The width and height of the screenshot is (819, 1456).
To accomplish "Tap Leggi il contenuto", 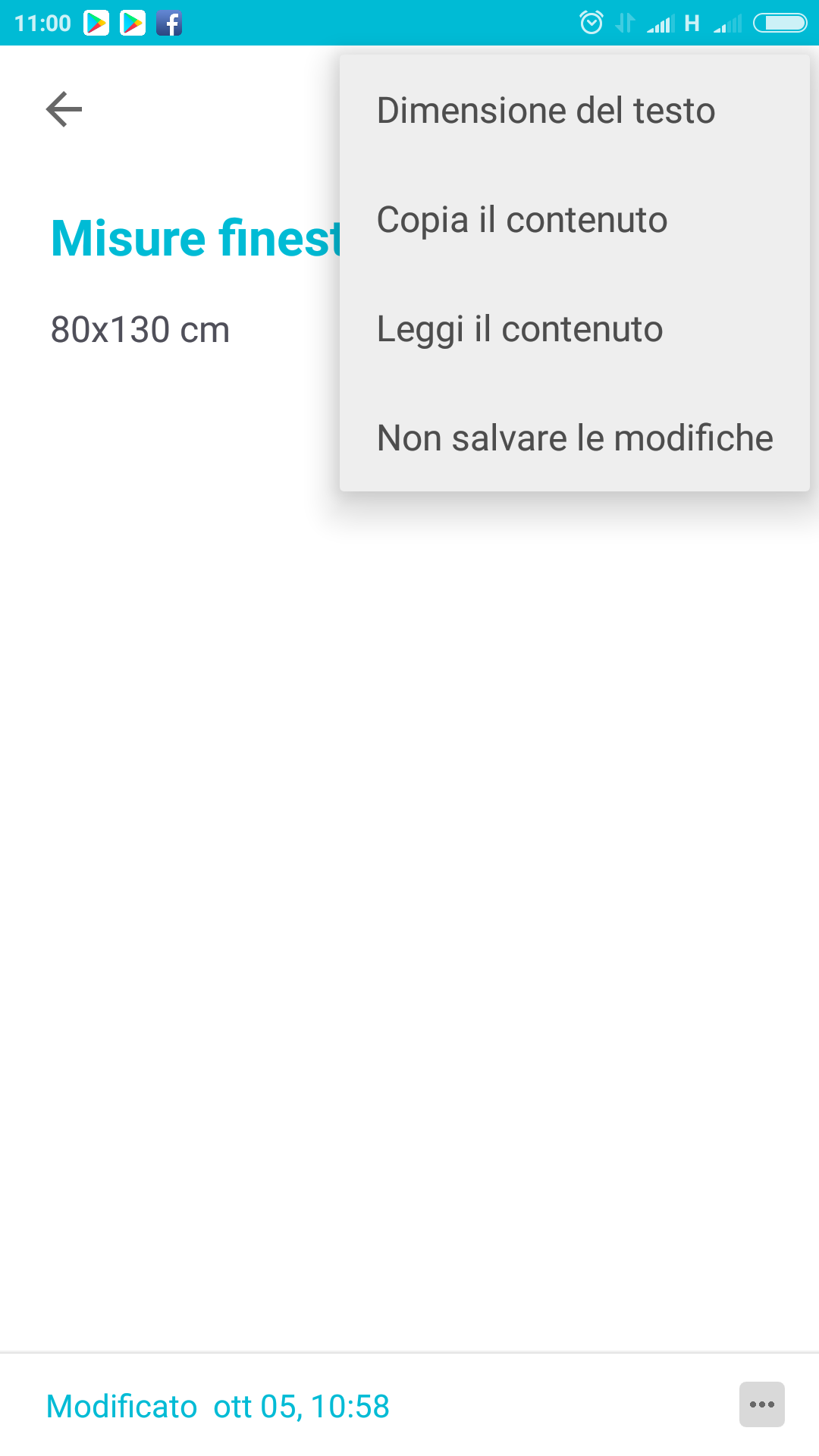I will (575, 329).
